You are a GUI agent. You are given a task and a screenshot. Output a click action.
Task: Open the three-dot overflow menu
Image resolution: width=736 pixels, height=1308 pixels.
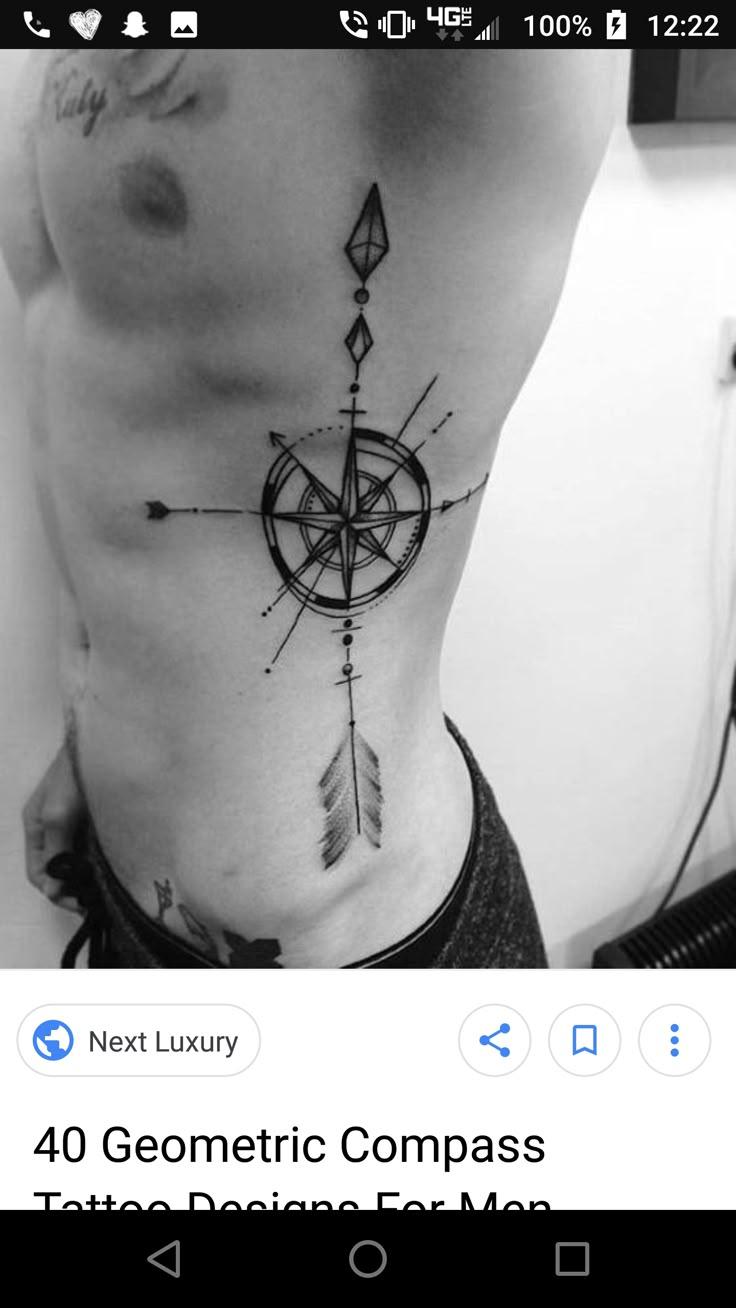[x=675, y=1040]
